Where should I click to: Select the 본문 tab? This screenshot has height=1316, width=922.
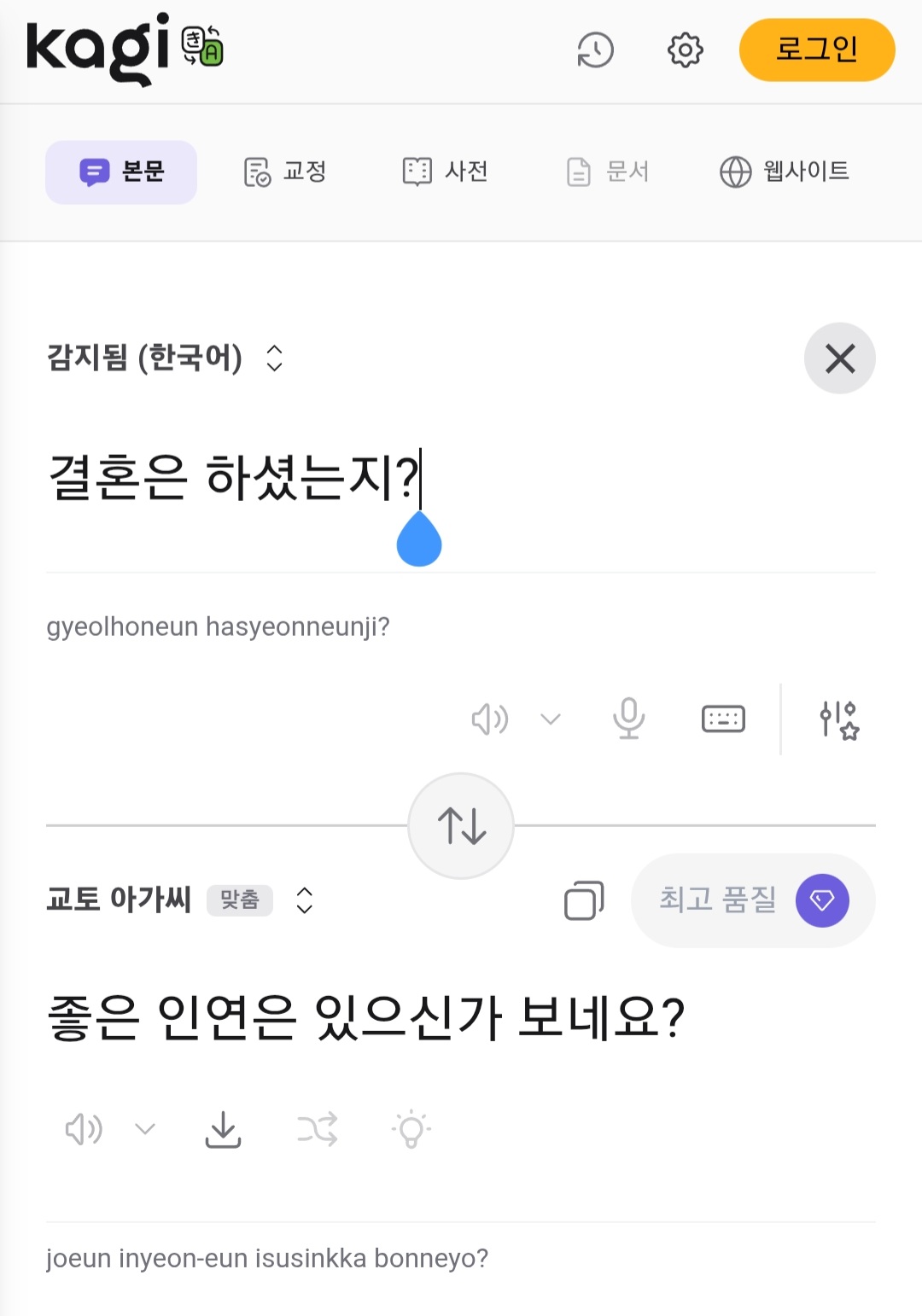pyautogui.click(x=121, y=172)
